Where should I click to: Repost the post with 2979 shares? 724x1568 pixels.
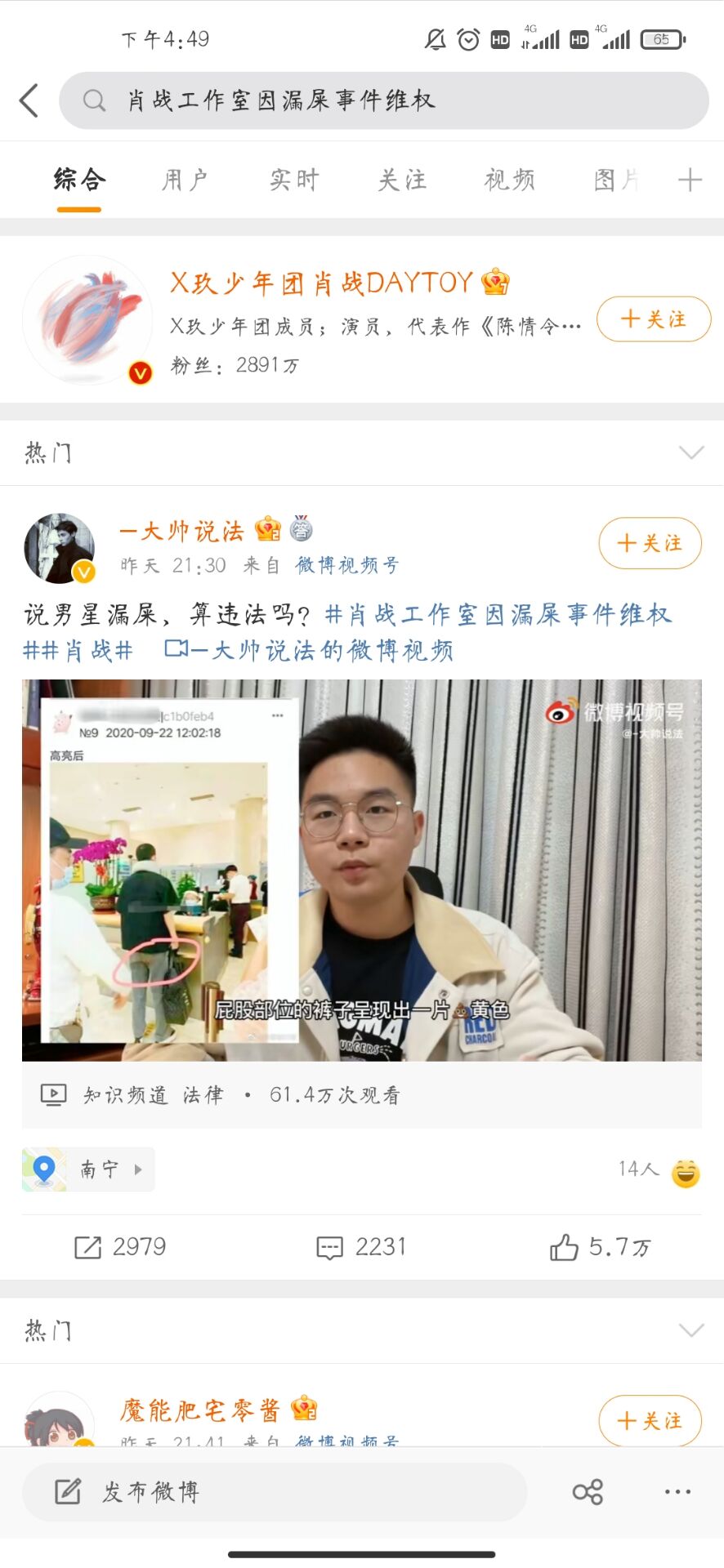coord(120,1247)
